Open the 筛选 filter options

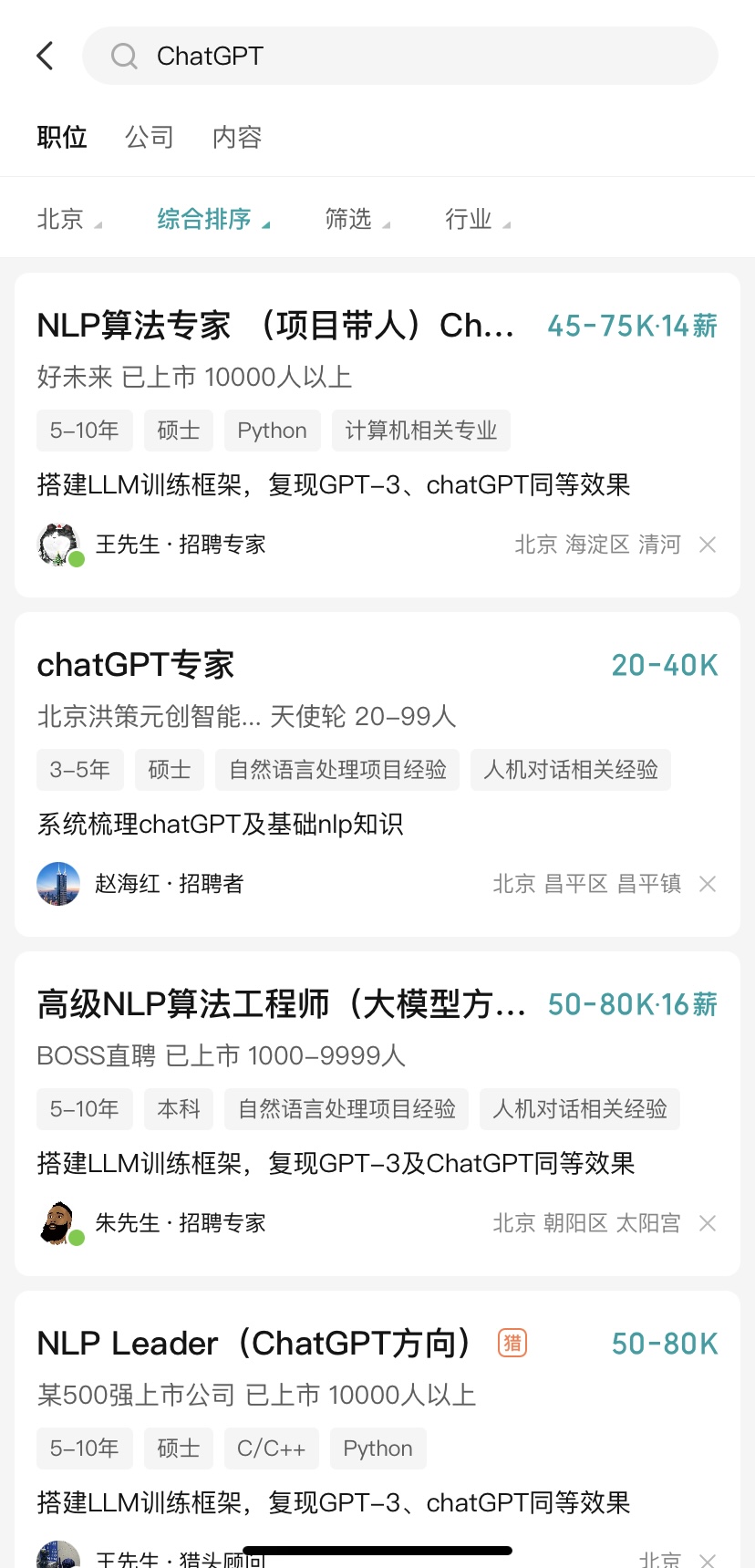point(357,220)
